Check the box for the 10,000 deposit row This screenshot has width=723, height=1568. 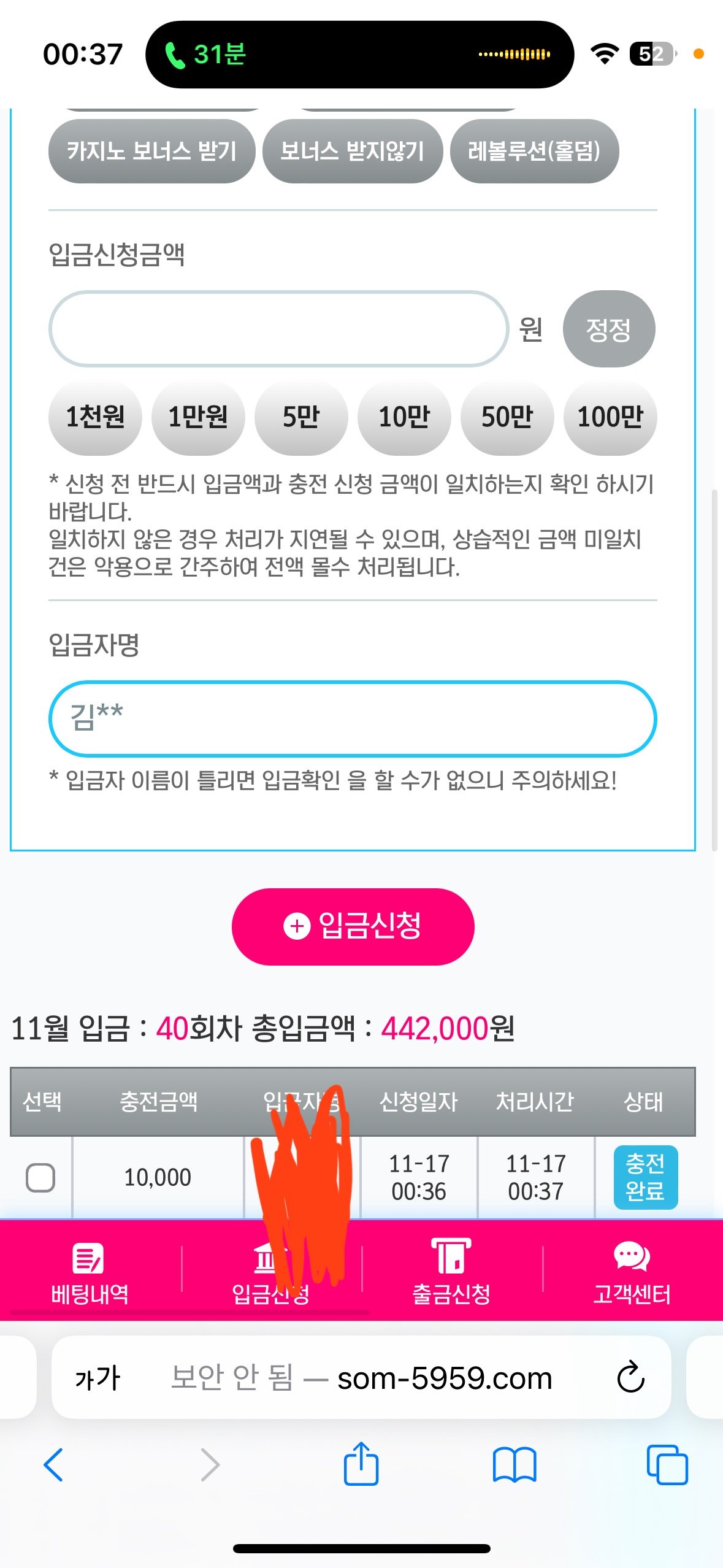pos(40,1178)
